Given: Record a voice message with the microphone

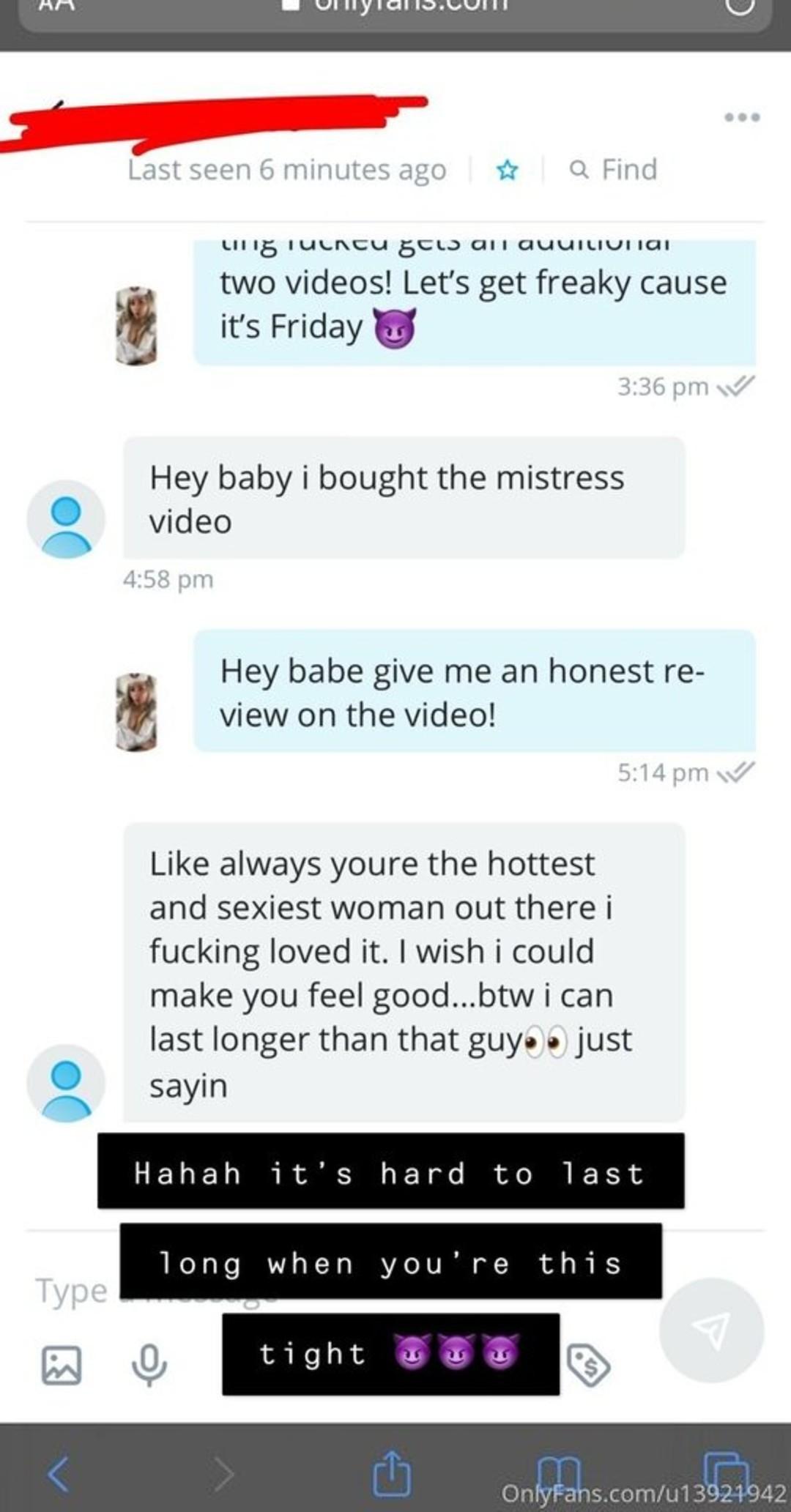Looking at the screenshot, I should click(149, 1366).
